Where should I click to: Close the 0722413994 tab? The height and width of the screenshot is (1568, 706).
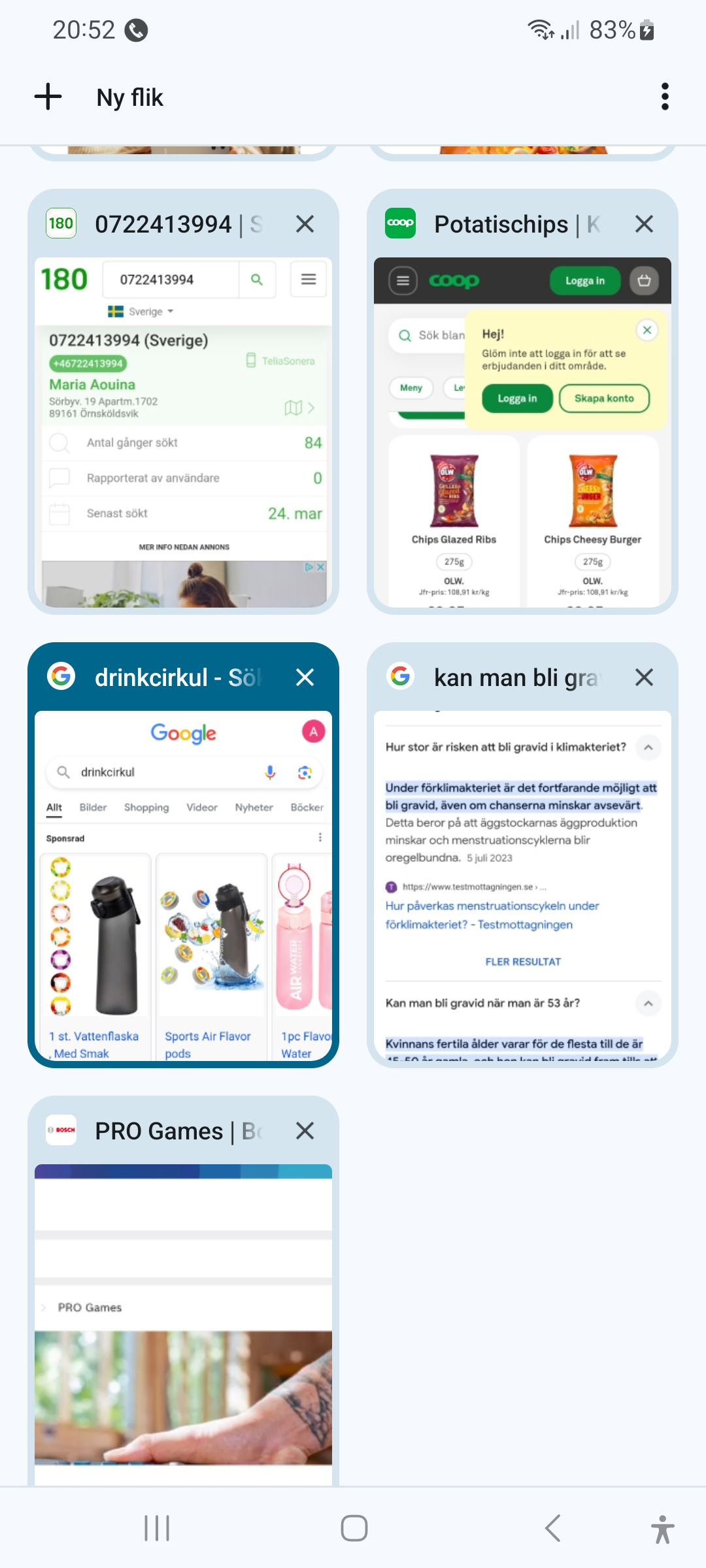pyautogui.click(x=305, y=224)
